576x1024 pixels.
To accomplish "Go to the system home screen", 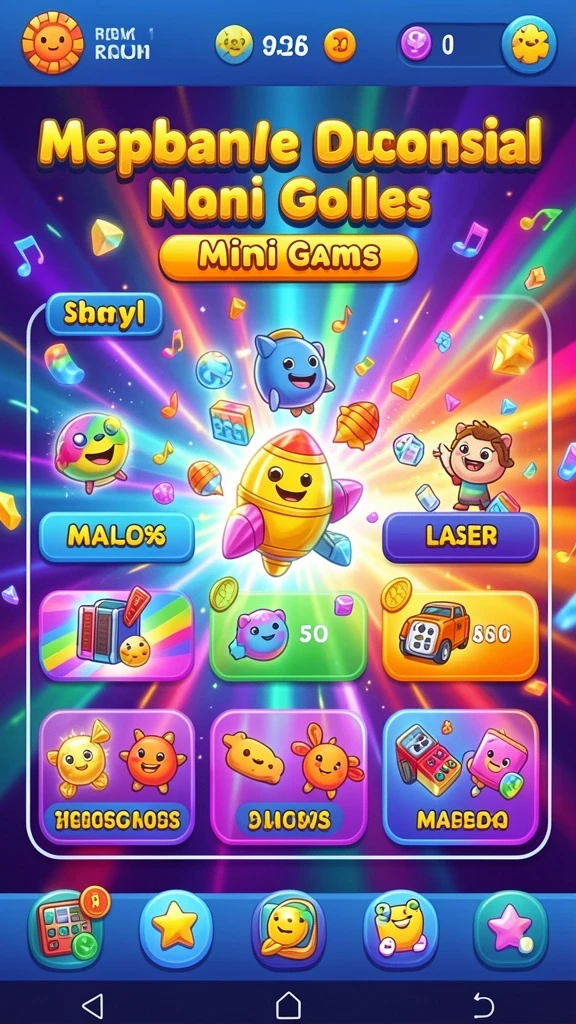I will (x=288, y=1004).
